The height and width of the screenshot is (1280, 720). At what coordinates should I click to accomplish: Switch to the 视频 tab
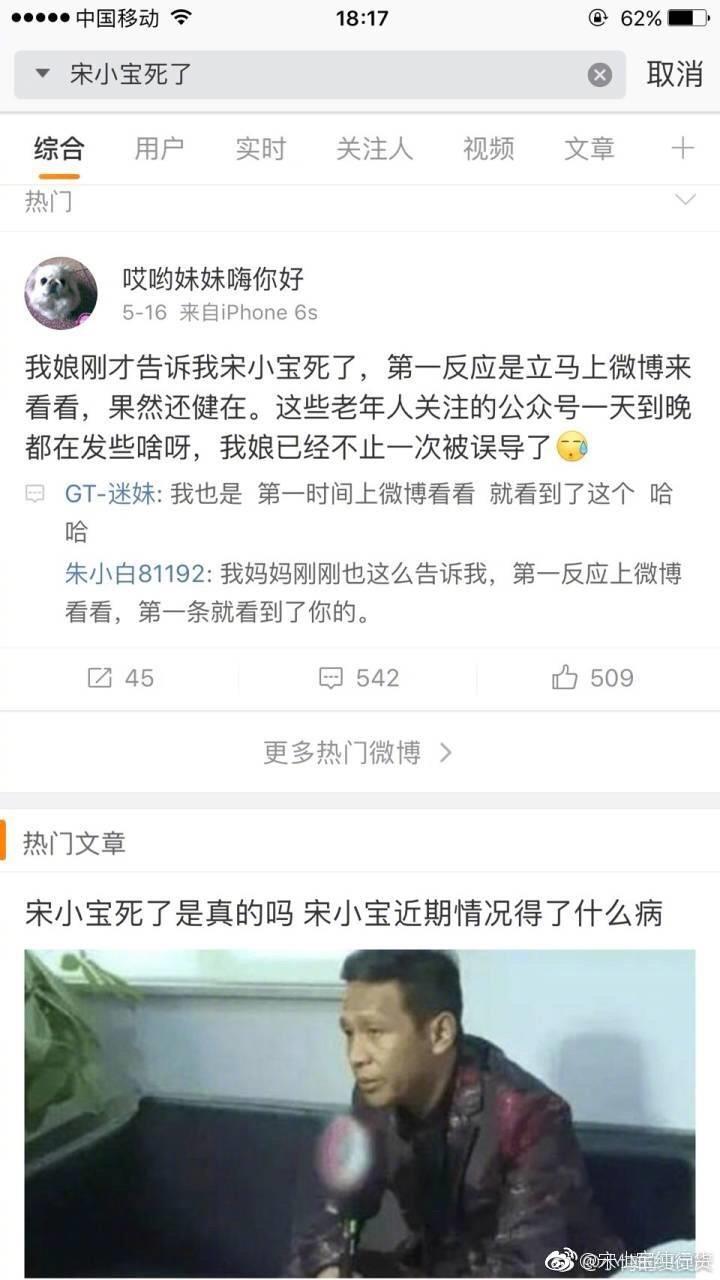(x=488, y=149)
